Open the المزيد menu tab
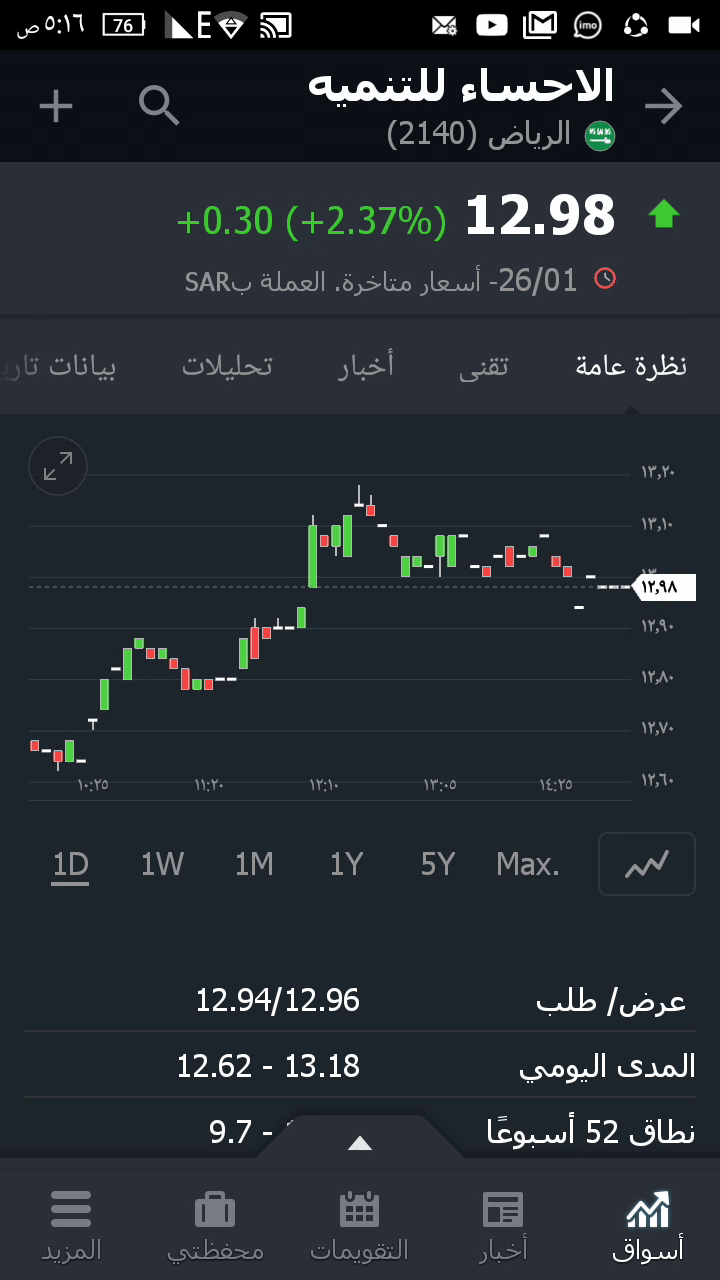720x1280 pixels. click(71, 1226)
